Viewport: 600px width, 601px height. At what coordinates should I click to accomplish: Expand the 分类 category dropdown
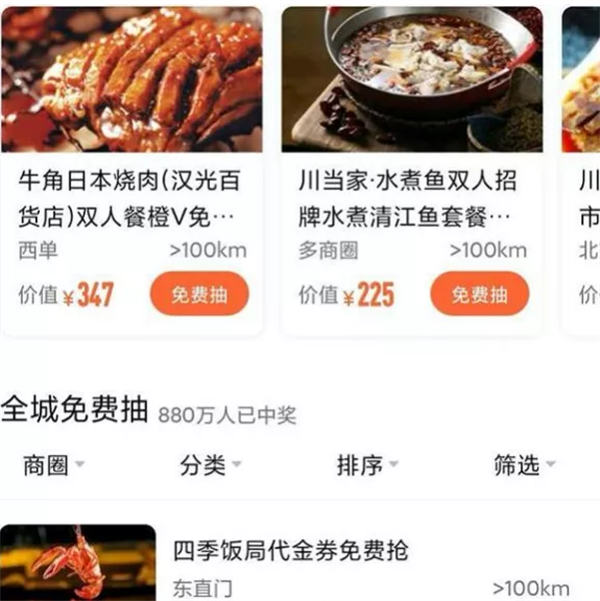(209, 465)
